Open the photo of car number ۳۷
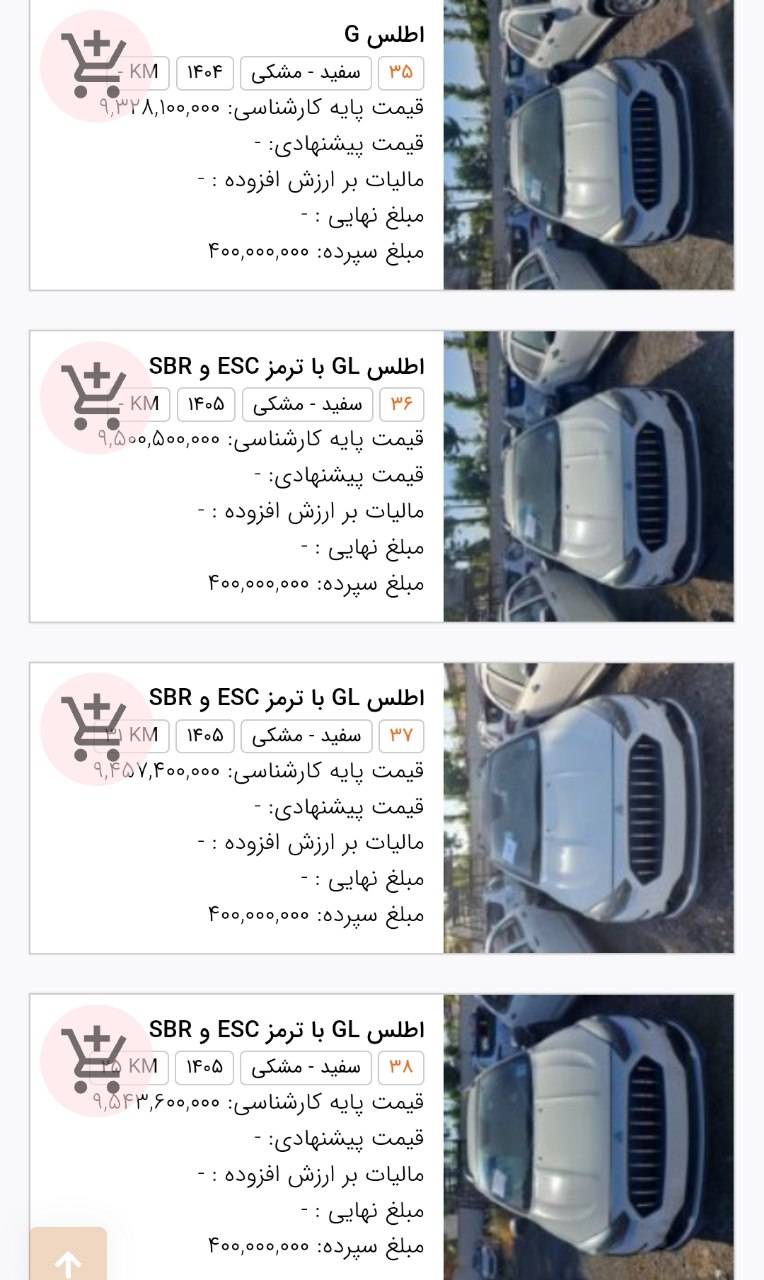 click(588, 808)
